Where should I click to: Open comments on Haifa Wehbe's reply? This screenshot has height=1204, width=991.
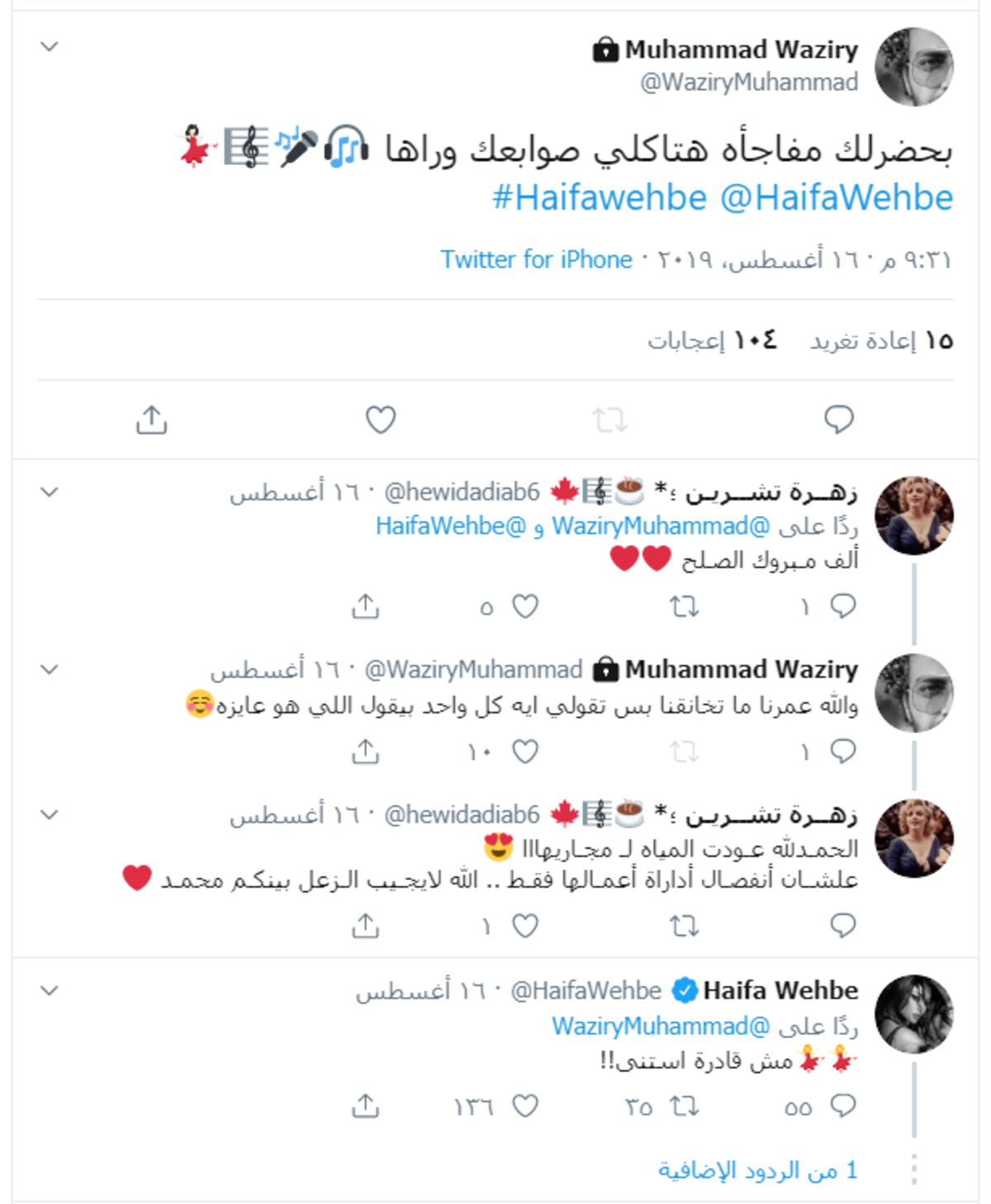[x=842, y=1106]
